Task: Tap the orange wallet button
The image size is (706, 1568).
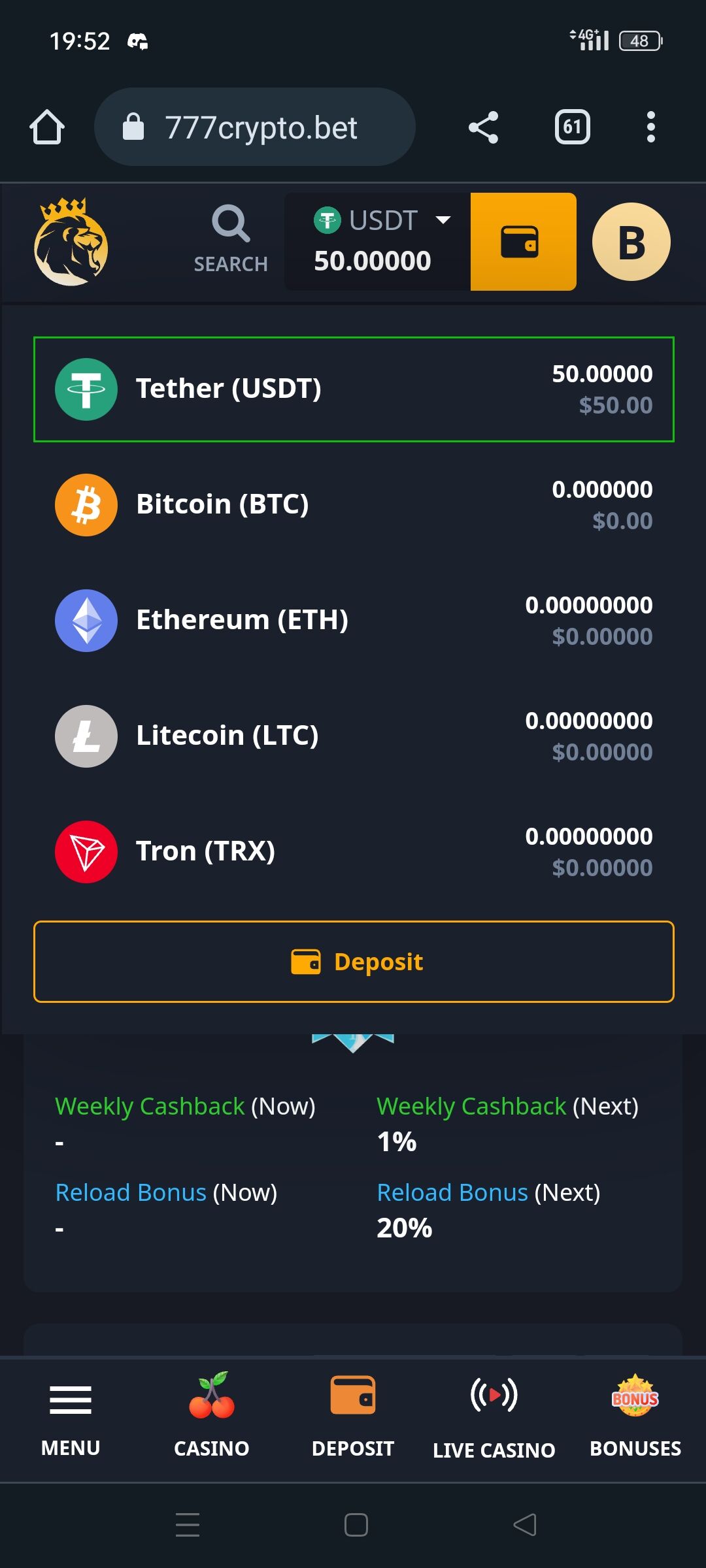Action: click(x=523, y=241)
